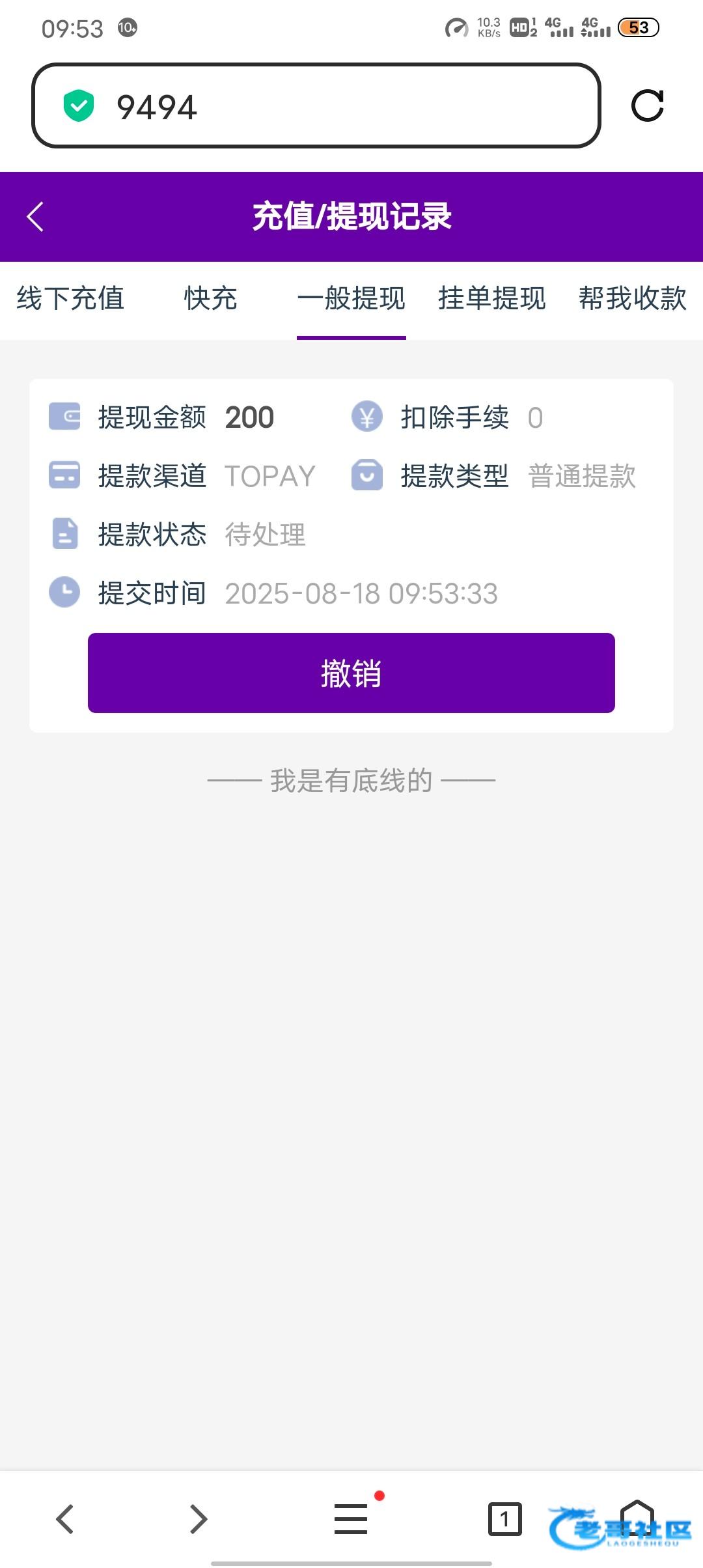Open the 快充 tab
This screenshot has width=703, height=1568.
tap(211, 299)
